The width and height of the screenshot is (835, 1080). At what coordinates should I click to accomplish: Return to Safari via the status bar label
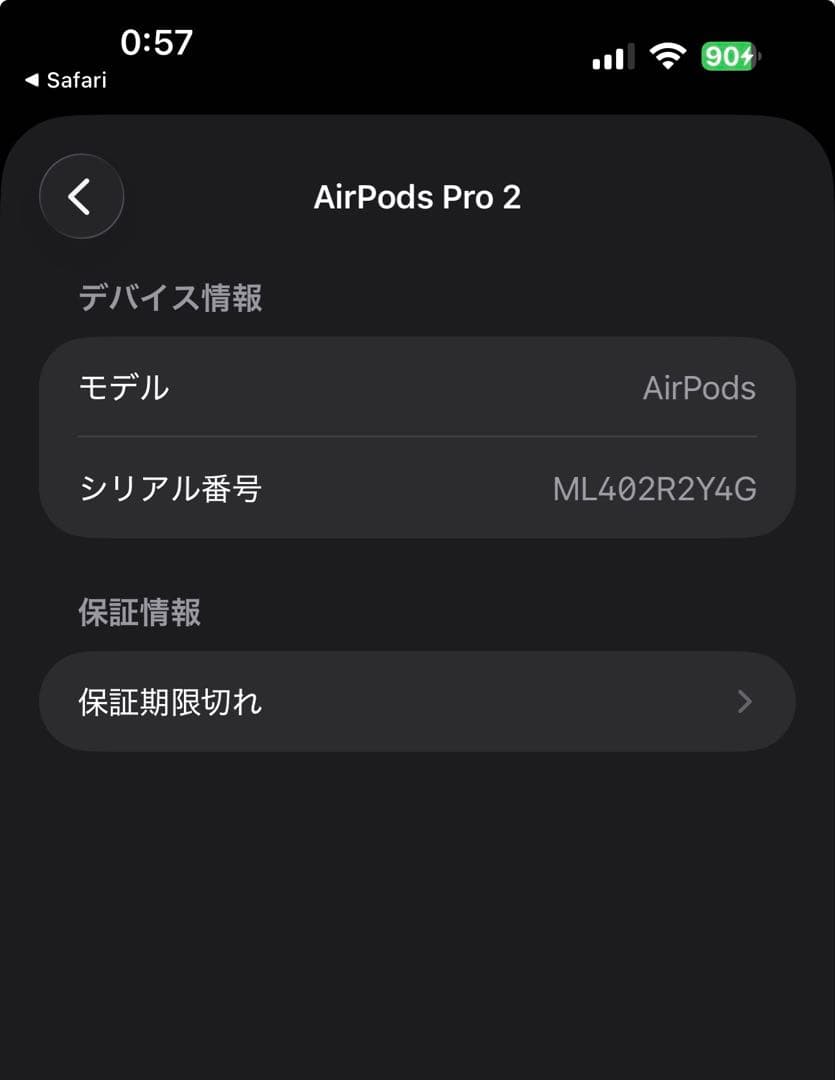click(65, 80)
